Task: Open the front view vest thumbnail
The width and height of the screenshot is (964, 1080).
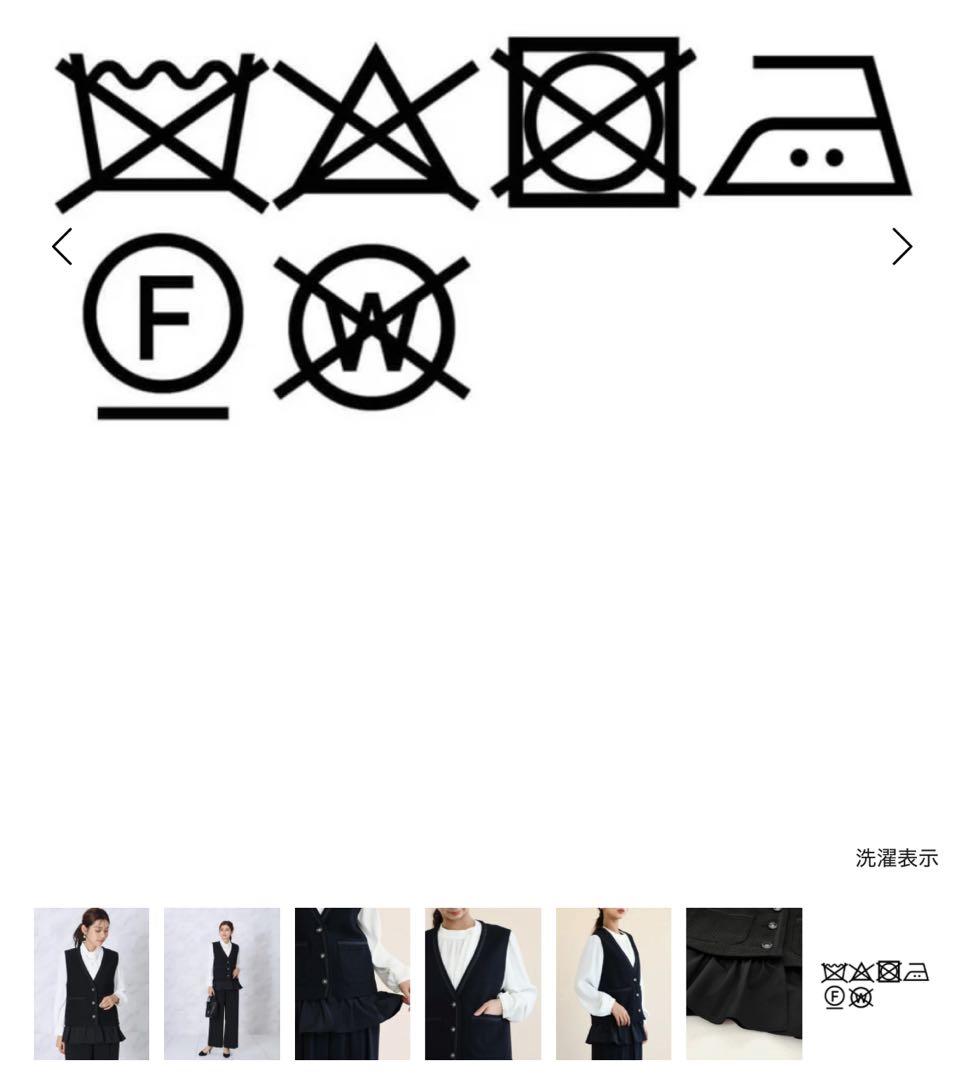Action: click(91, 984)
